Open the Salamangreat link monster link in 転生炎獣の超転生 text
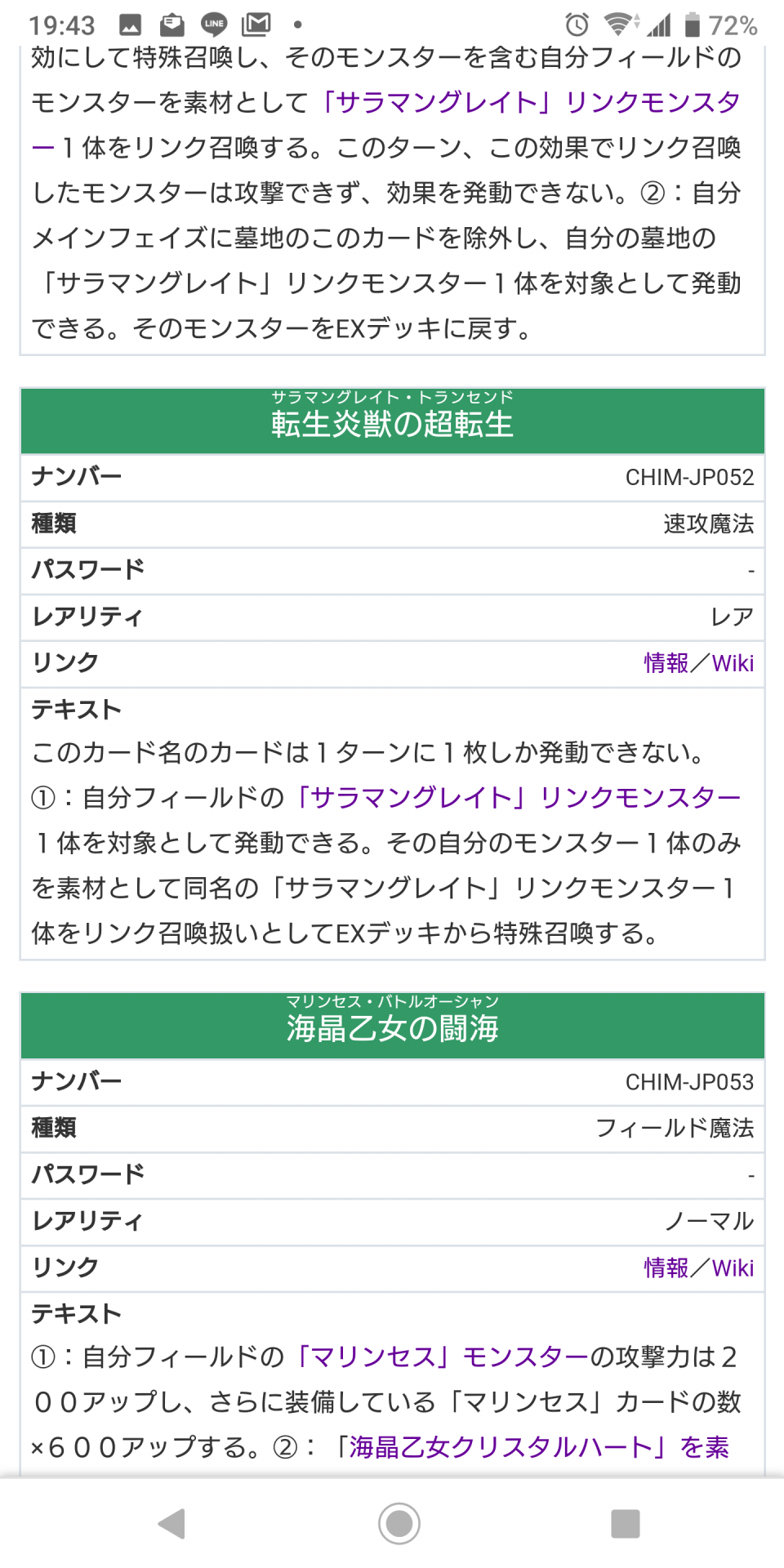 click(516, 797)
